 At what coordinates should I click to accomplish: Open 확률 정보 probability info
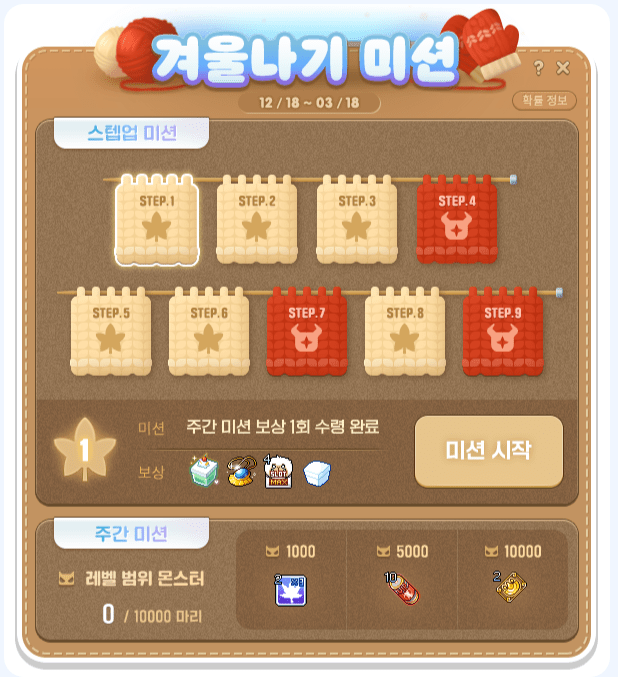(x=544, y=101)
